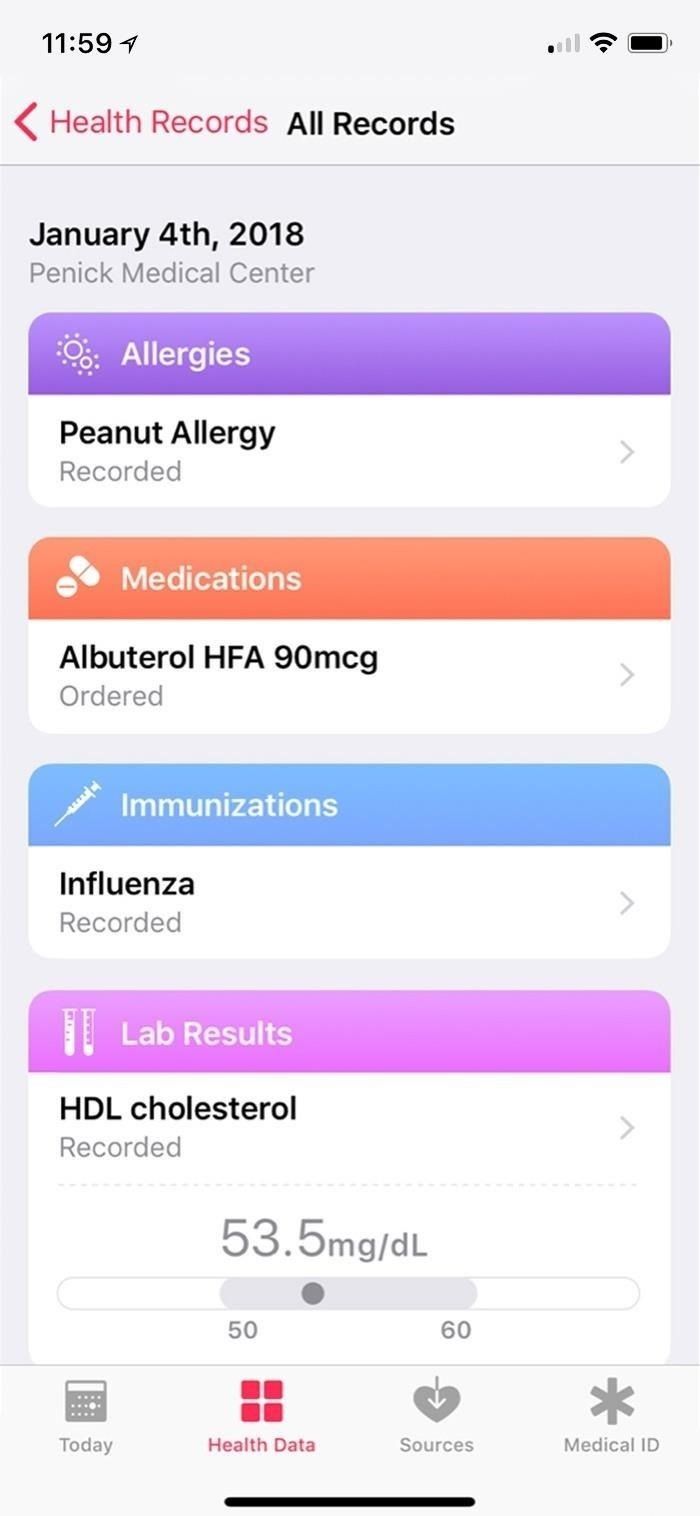The height and width of the screenshot is (1516, 700).
Task: Open the Medical ID tab
Action: pos(611,1415)
